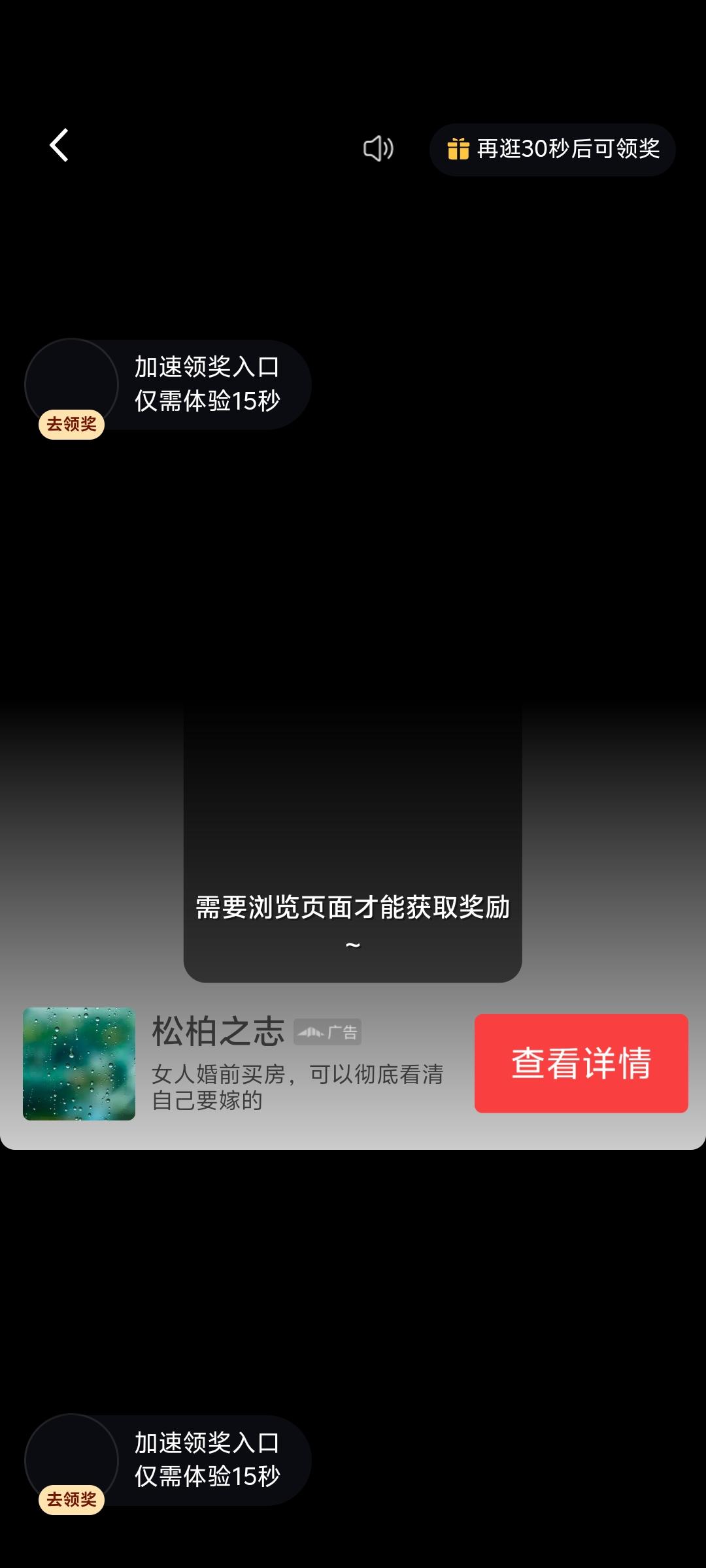Image resolution: width=706 pixels, height=1568 pixels.
Task: Tap the 查看详情 red button
Action: click(580, 1064)
